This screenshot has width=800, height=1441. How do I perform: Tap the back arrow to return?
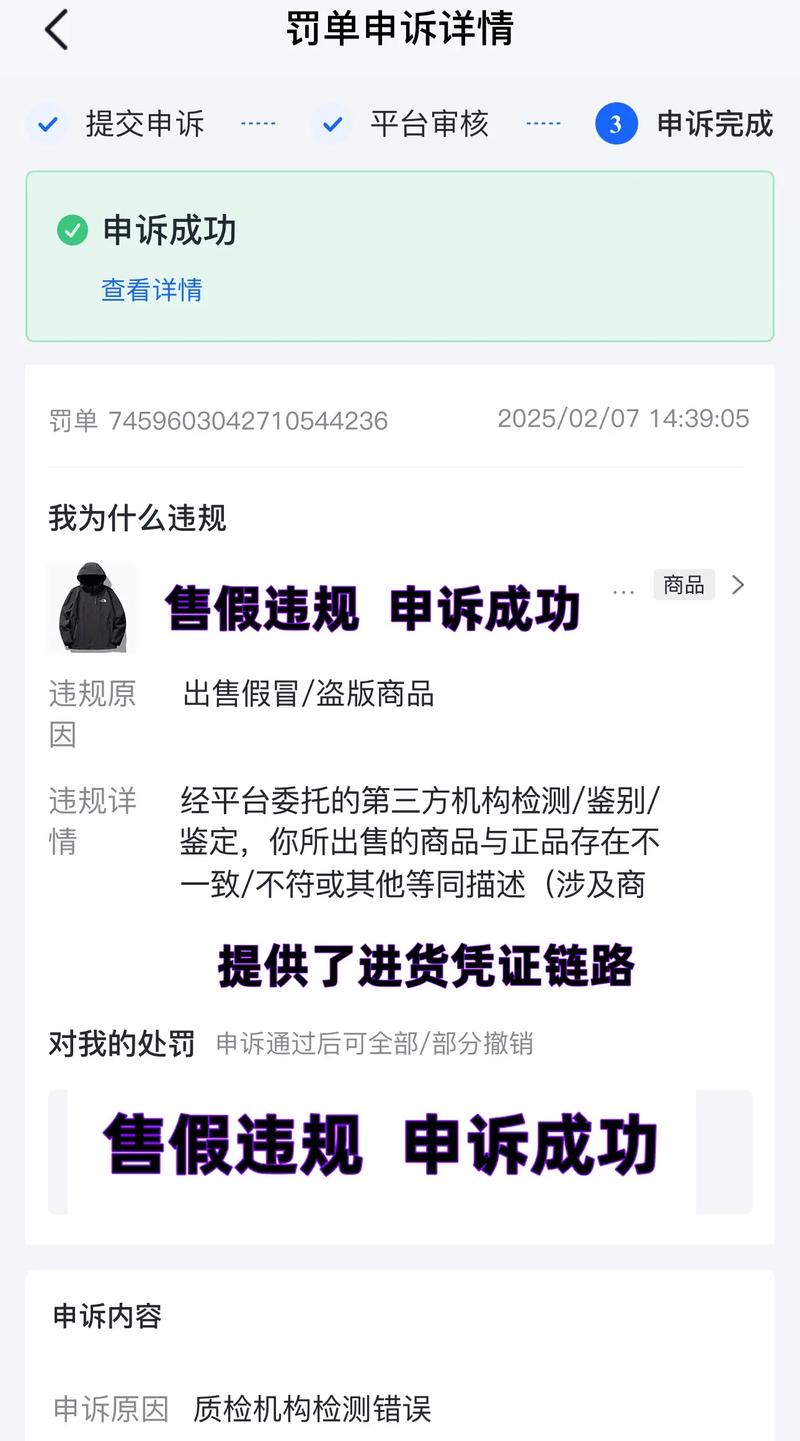[55, 30]
